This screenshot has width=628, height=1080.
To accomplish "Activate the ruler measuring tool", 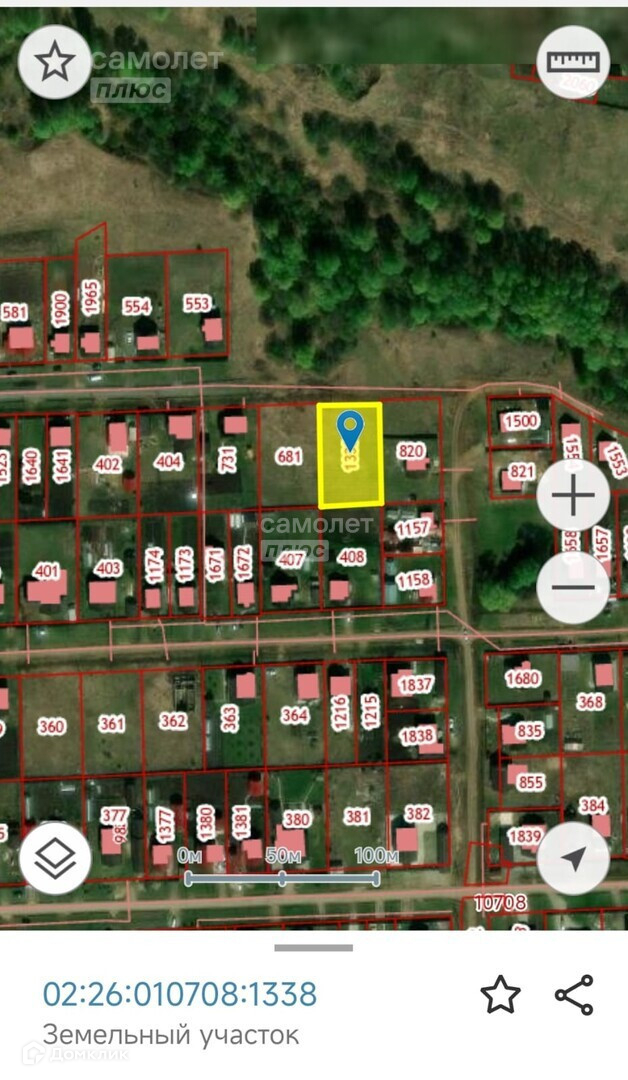I will click(x=573, y=62).
